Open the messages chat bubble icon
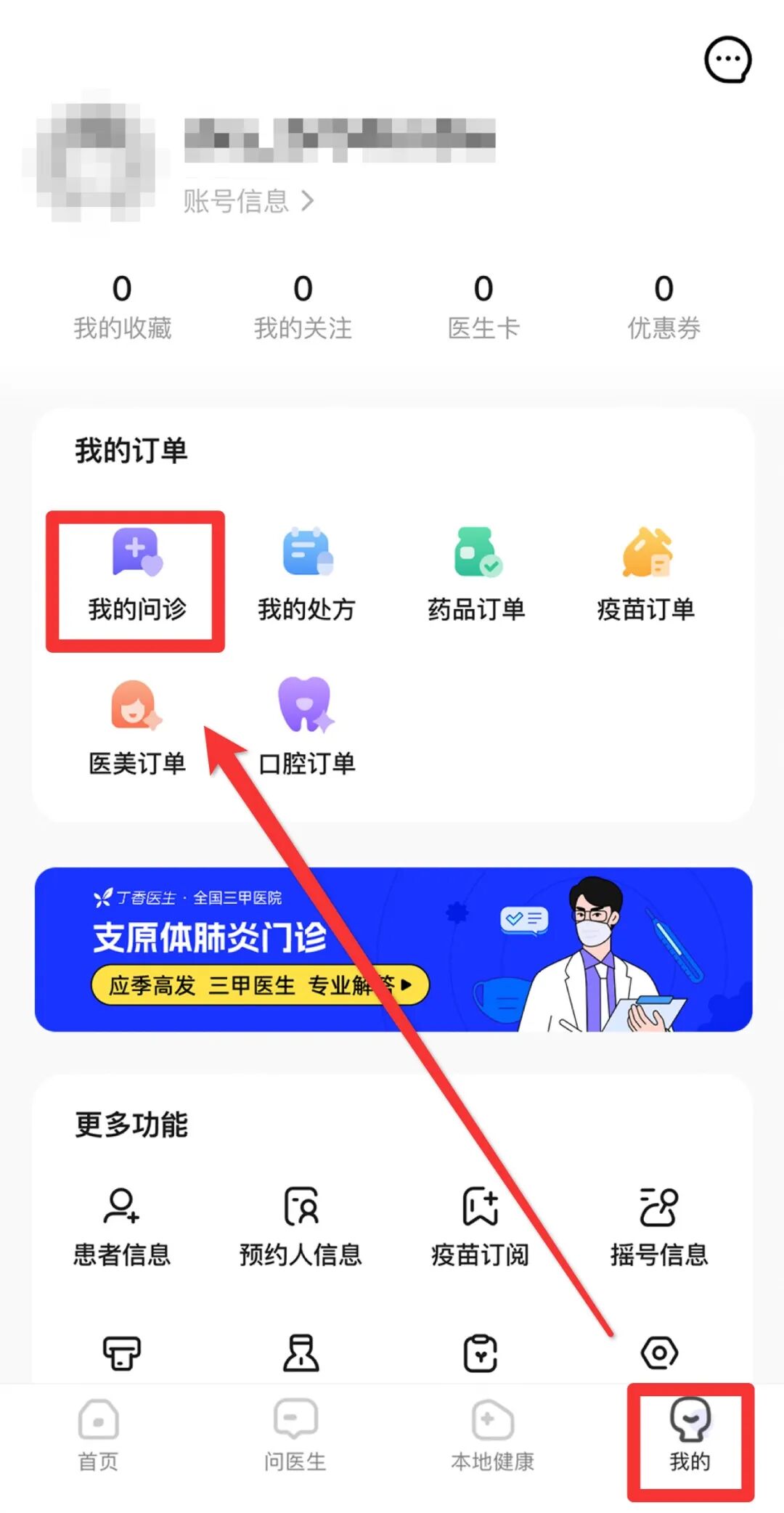Screen dimensions: 784x1513 pyautogui.click(x=728, y=60)
